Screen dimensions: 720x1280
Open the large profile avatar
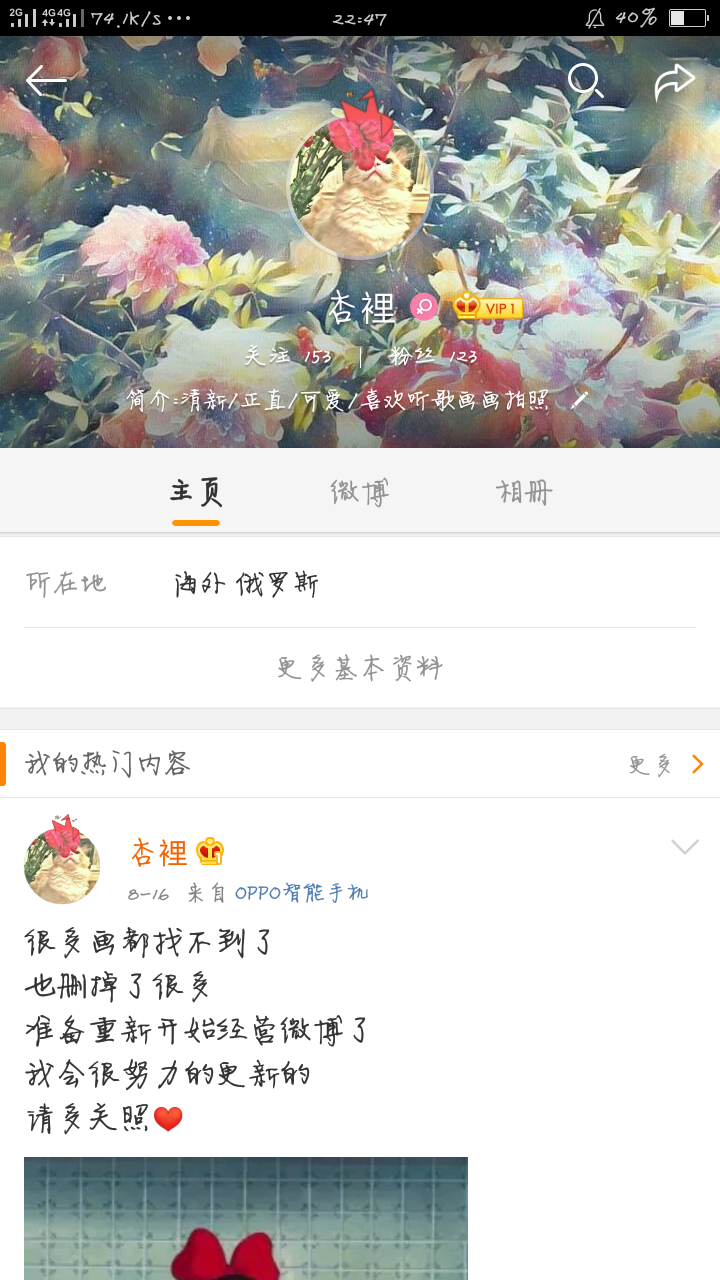tap(360, 186)
